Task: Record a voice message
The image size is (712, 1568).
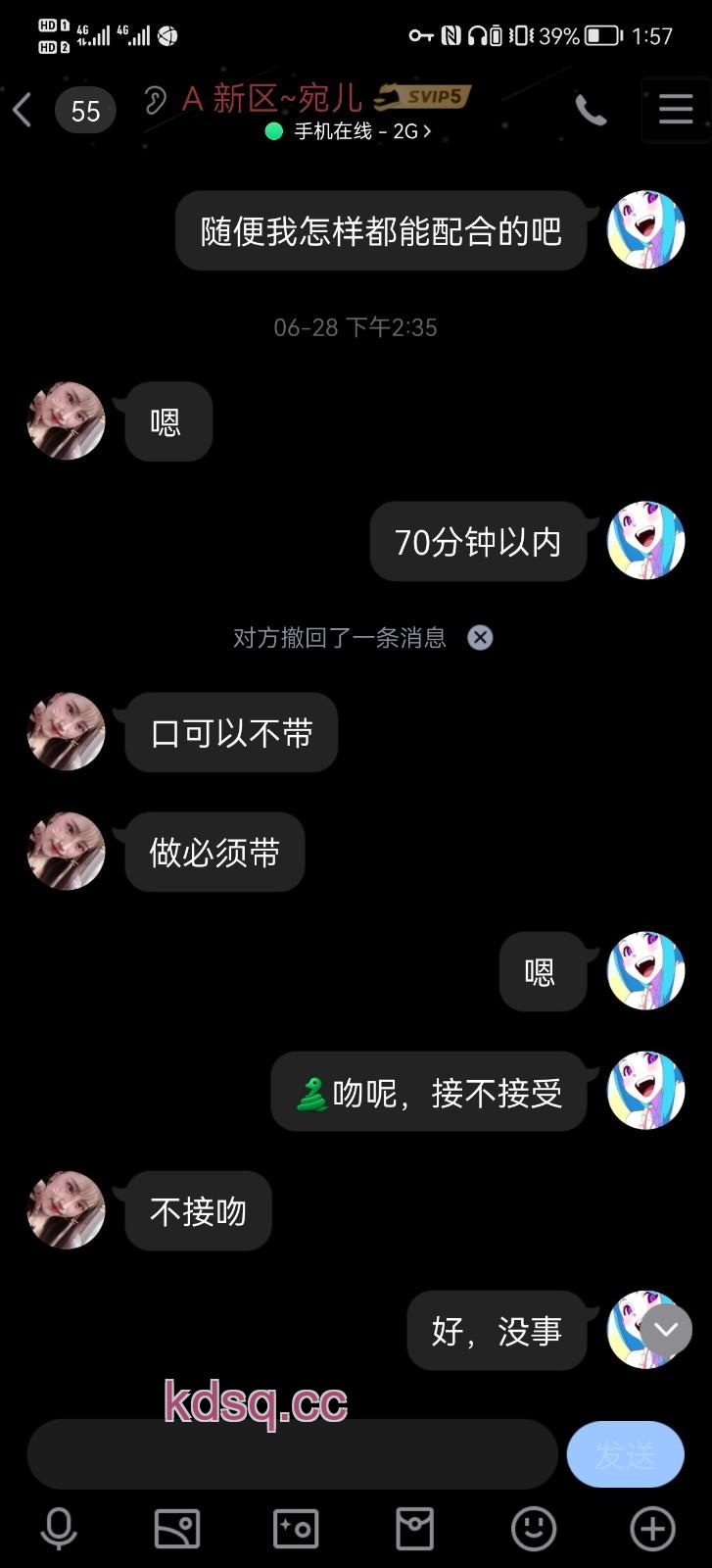Action: 59,1528
